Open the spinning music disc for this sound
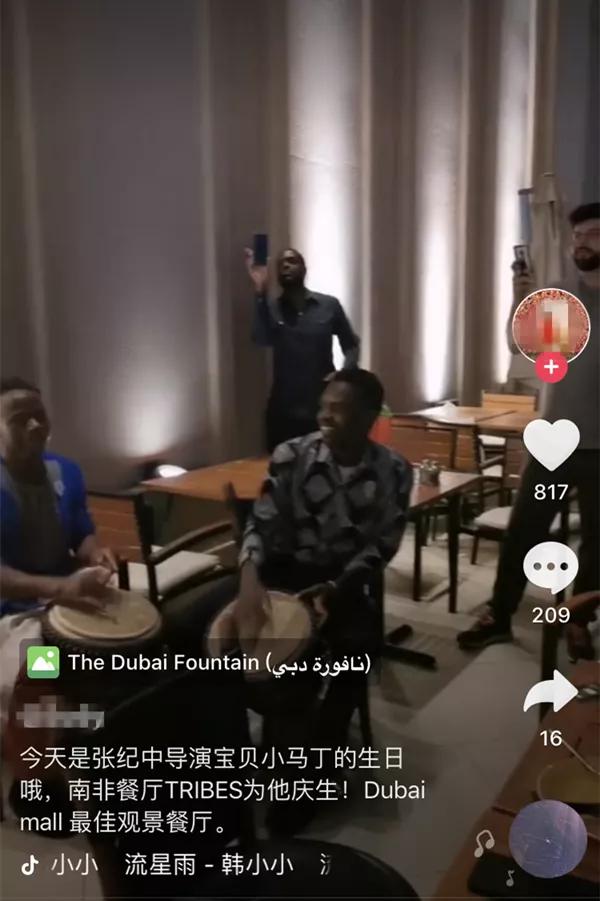The width and height of the screenshot is (600, 901). (x=547, y=838)
